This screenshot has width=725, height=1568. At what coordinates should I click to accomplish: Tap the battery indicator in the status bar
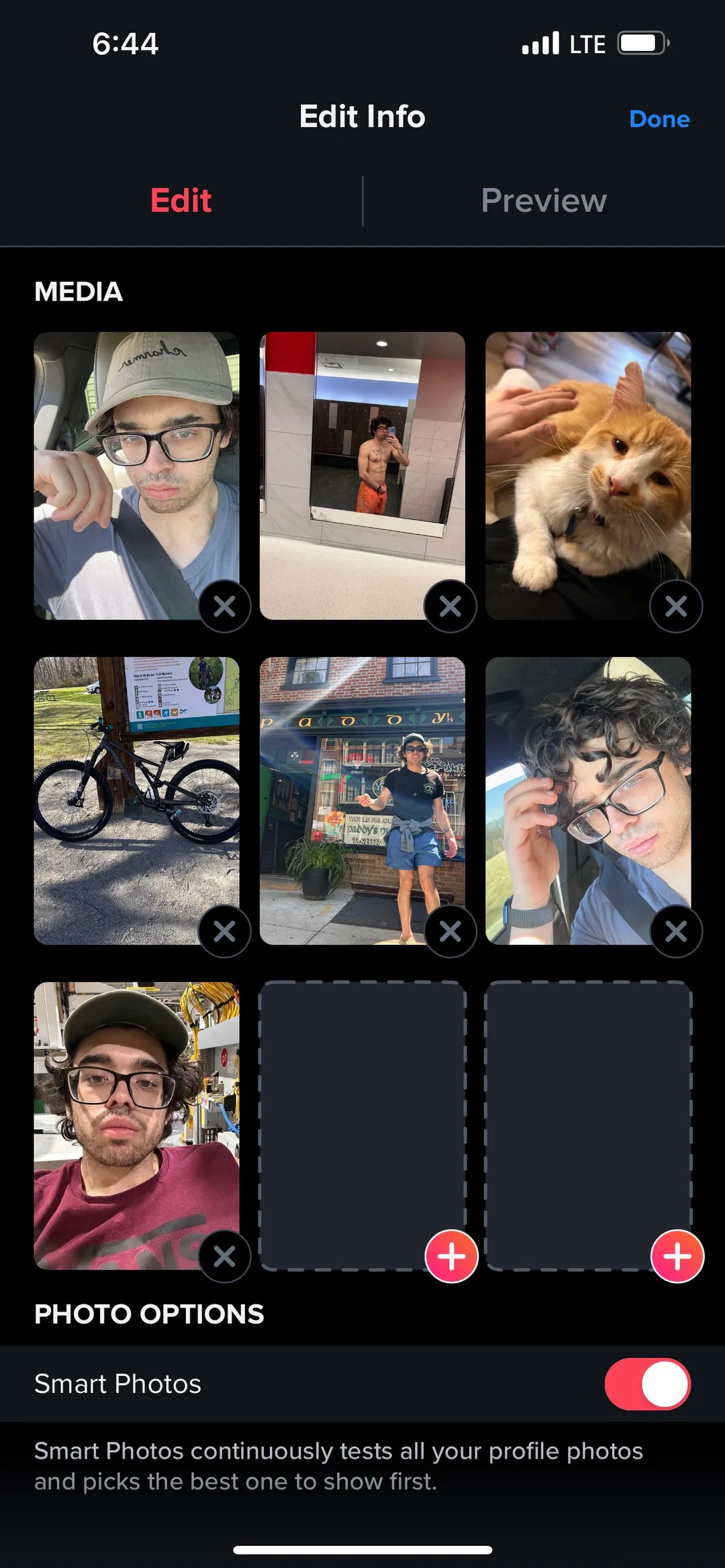[x=642, y=42]
